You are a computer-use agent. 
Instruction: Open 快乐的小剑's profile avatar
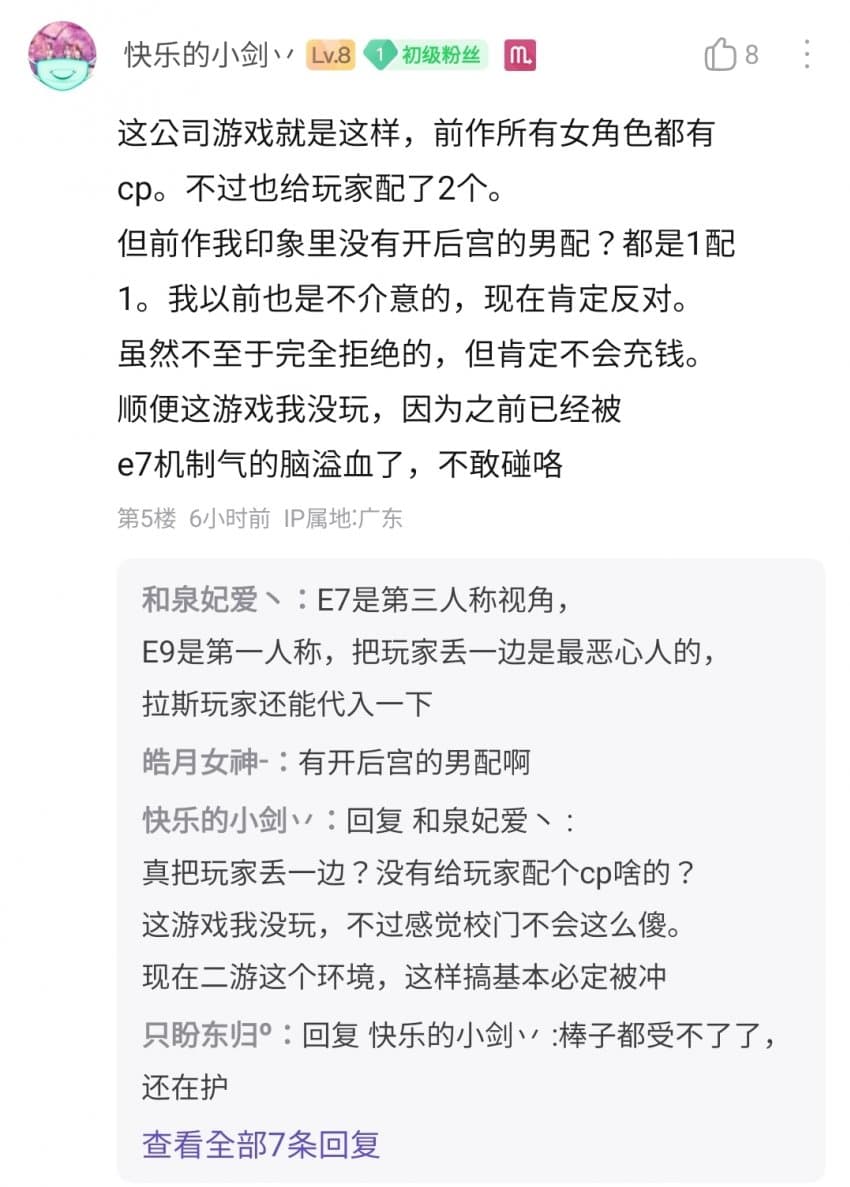click(62, 55)
